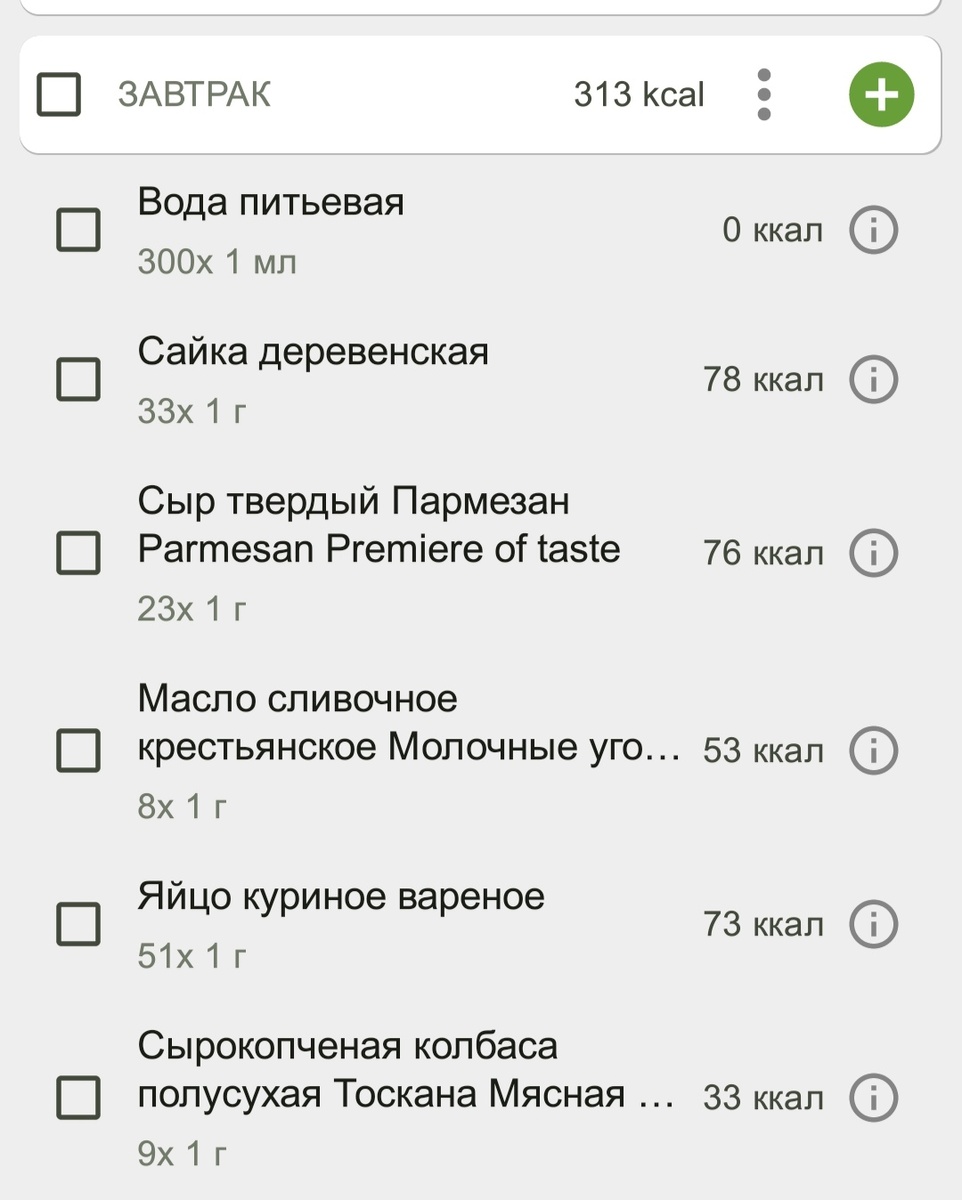
Task: Click the 300x 1 мл portion text
Action: coord(217,261)
